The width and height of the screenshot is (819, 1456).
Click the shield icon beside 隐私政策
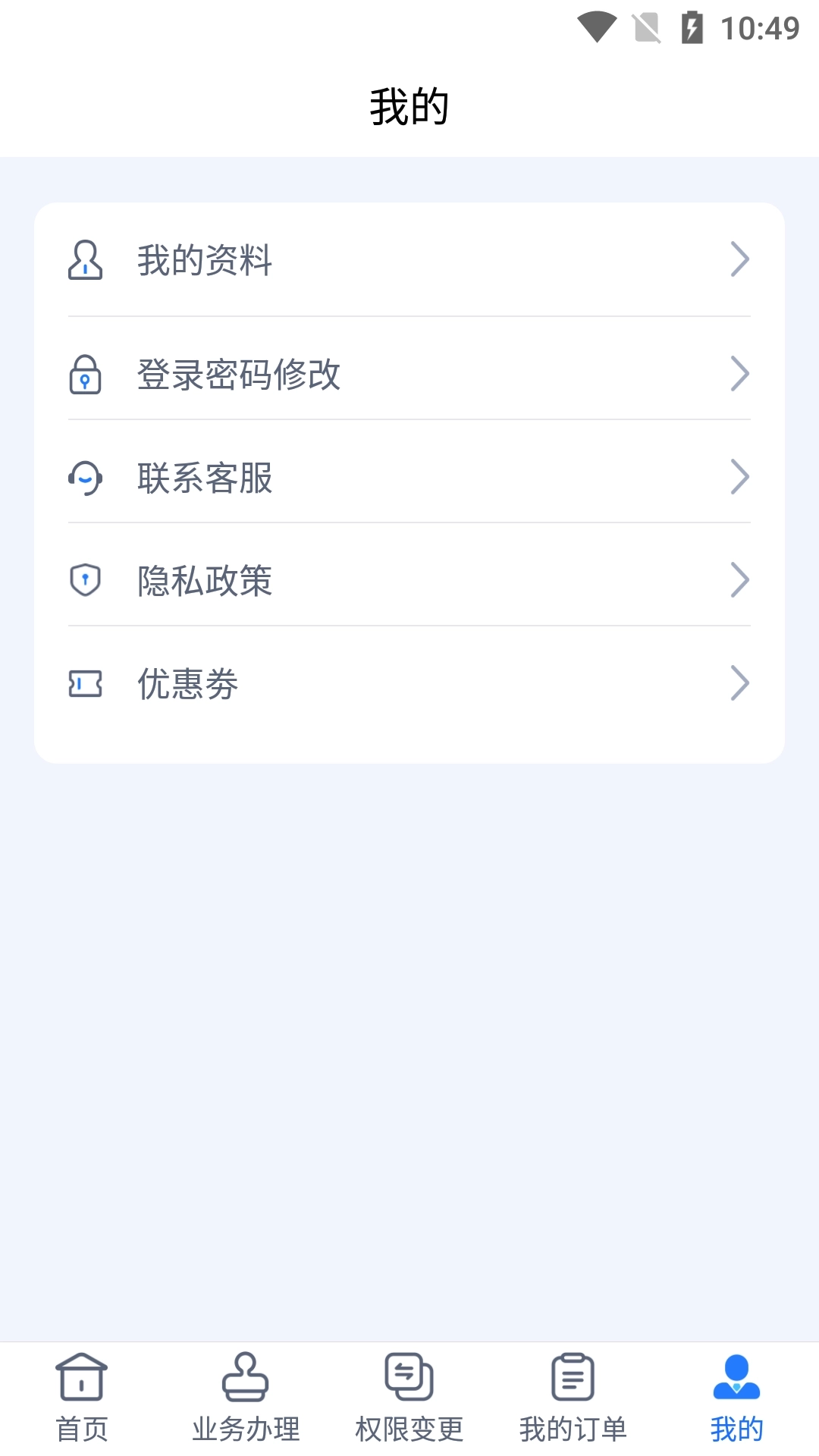[x=86, y=580]
